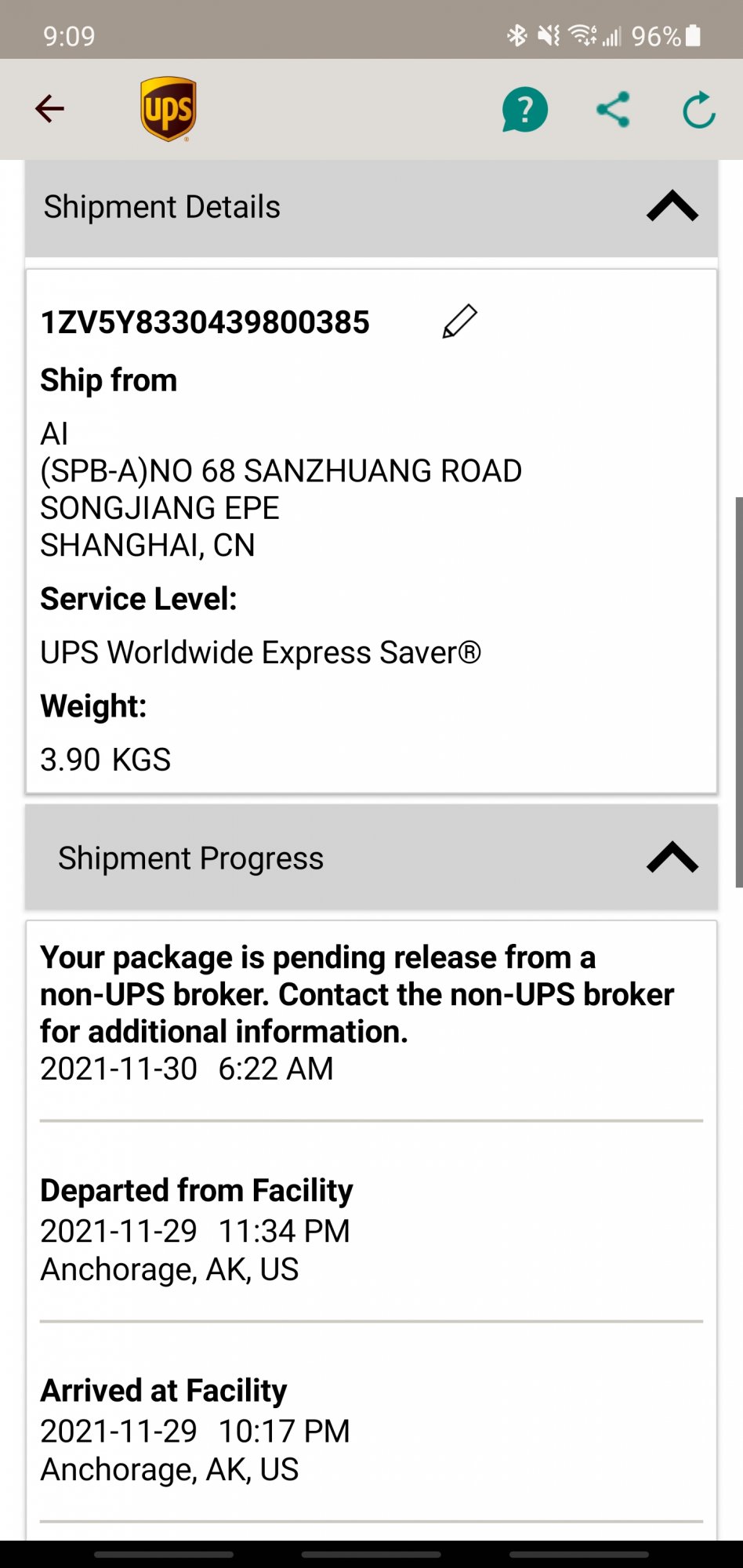Refresh the tracking status
Viewport: 743px width, 1568px height.
click(x=698, y=109)
